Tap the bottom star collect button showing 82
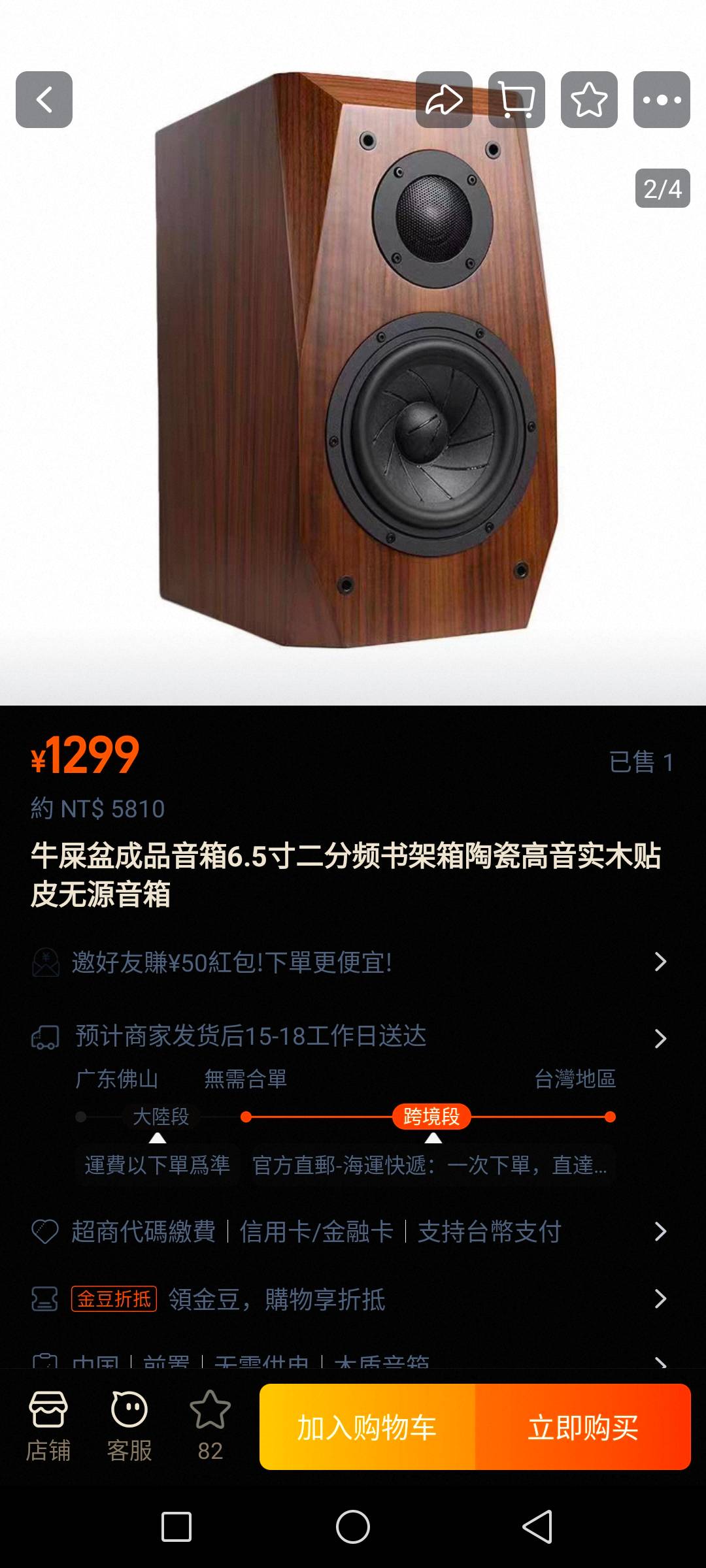 210,1428
